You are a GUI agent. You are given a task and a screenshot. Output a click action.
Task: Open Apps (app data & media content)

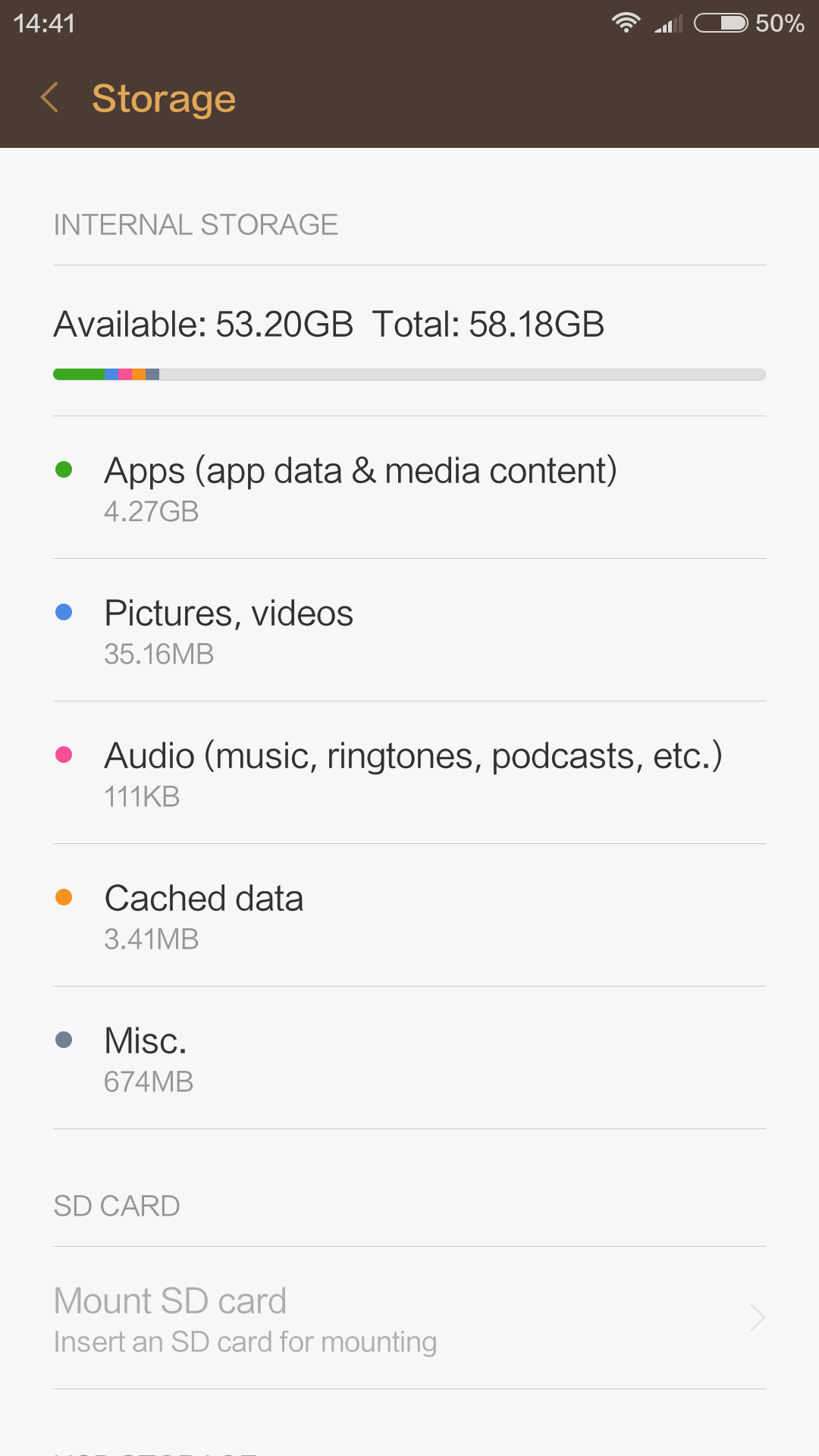pos(409,488)
